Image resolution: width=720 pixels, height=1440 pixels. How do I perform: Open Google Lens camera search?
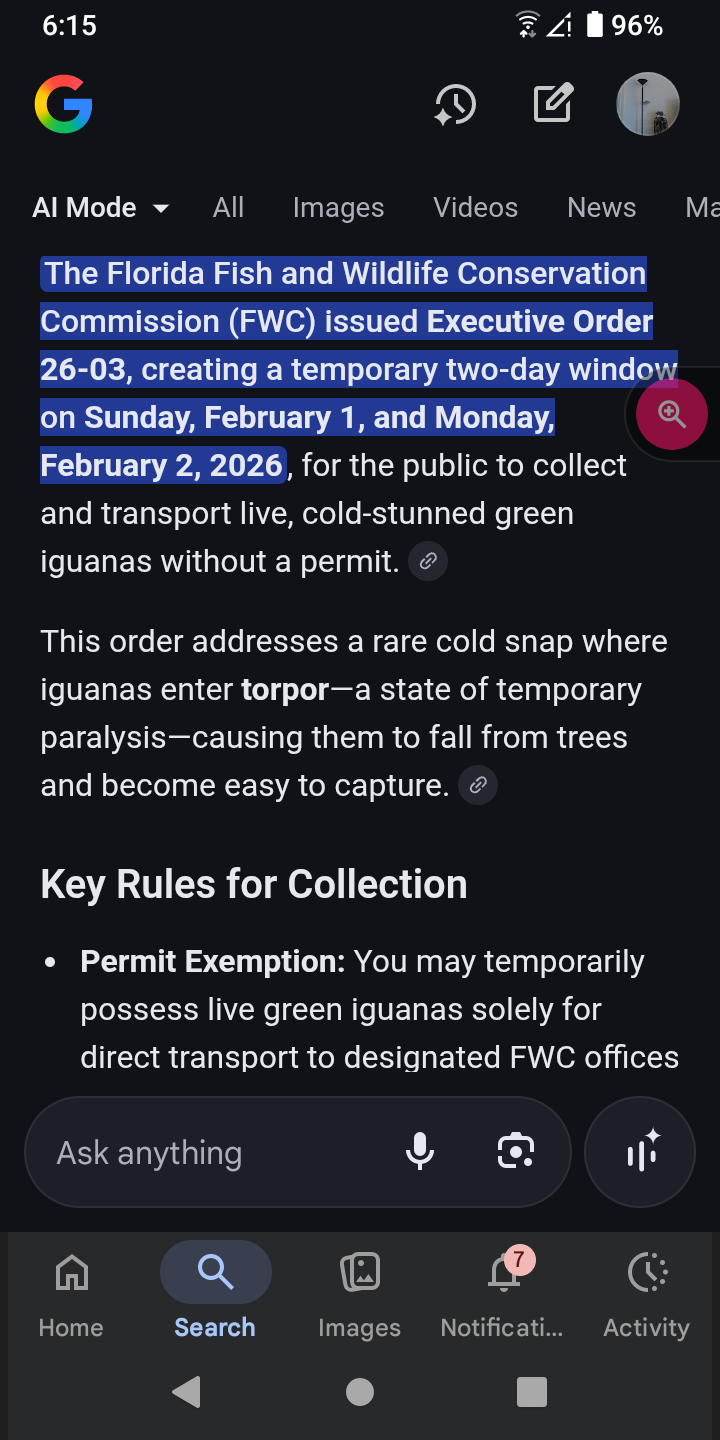click(516, 1152)
